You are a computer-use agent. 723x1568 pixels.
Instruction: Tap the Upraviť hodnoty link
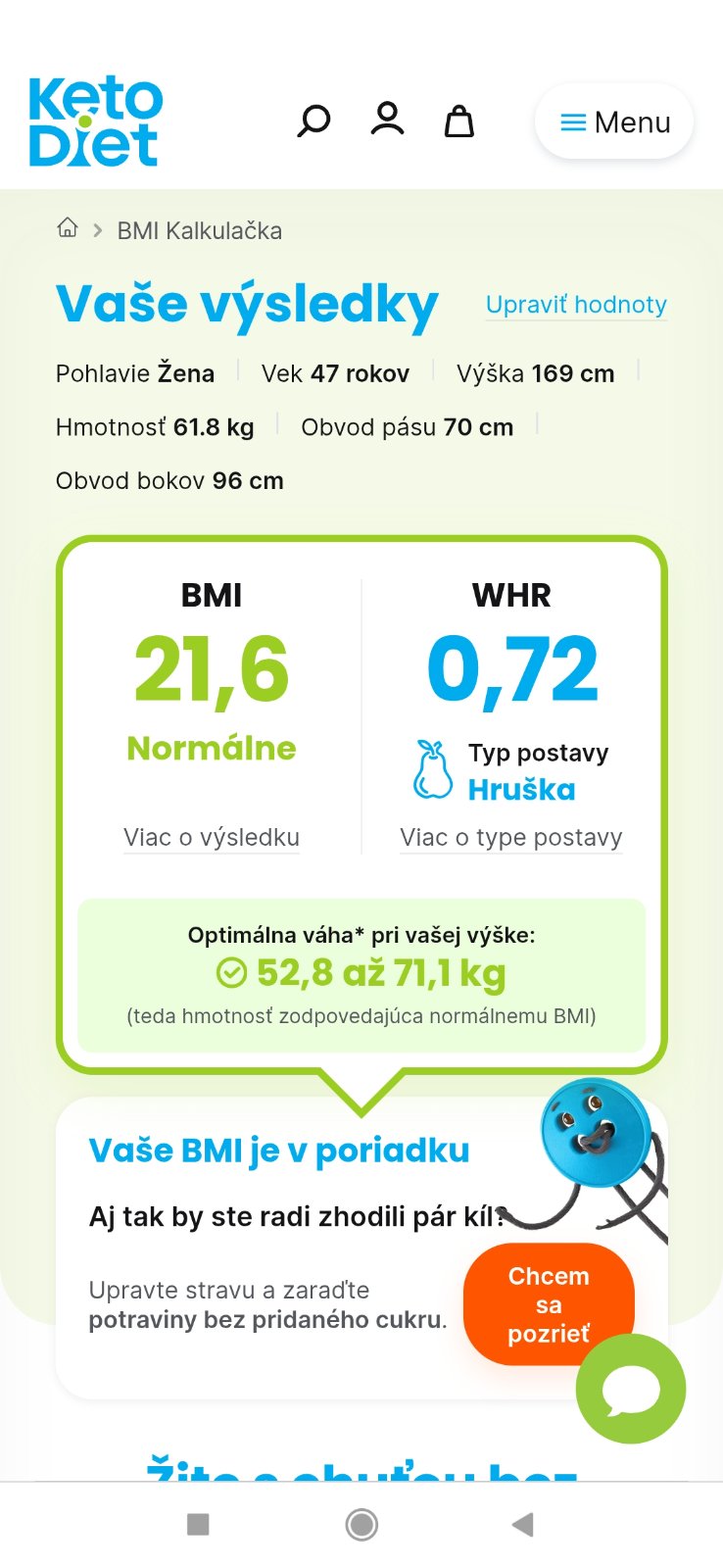[x=576, y=305]
